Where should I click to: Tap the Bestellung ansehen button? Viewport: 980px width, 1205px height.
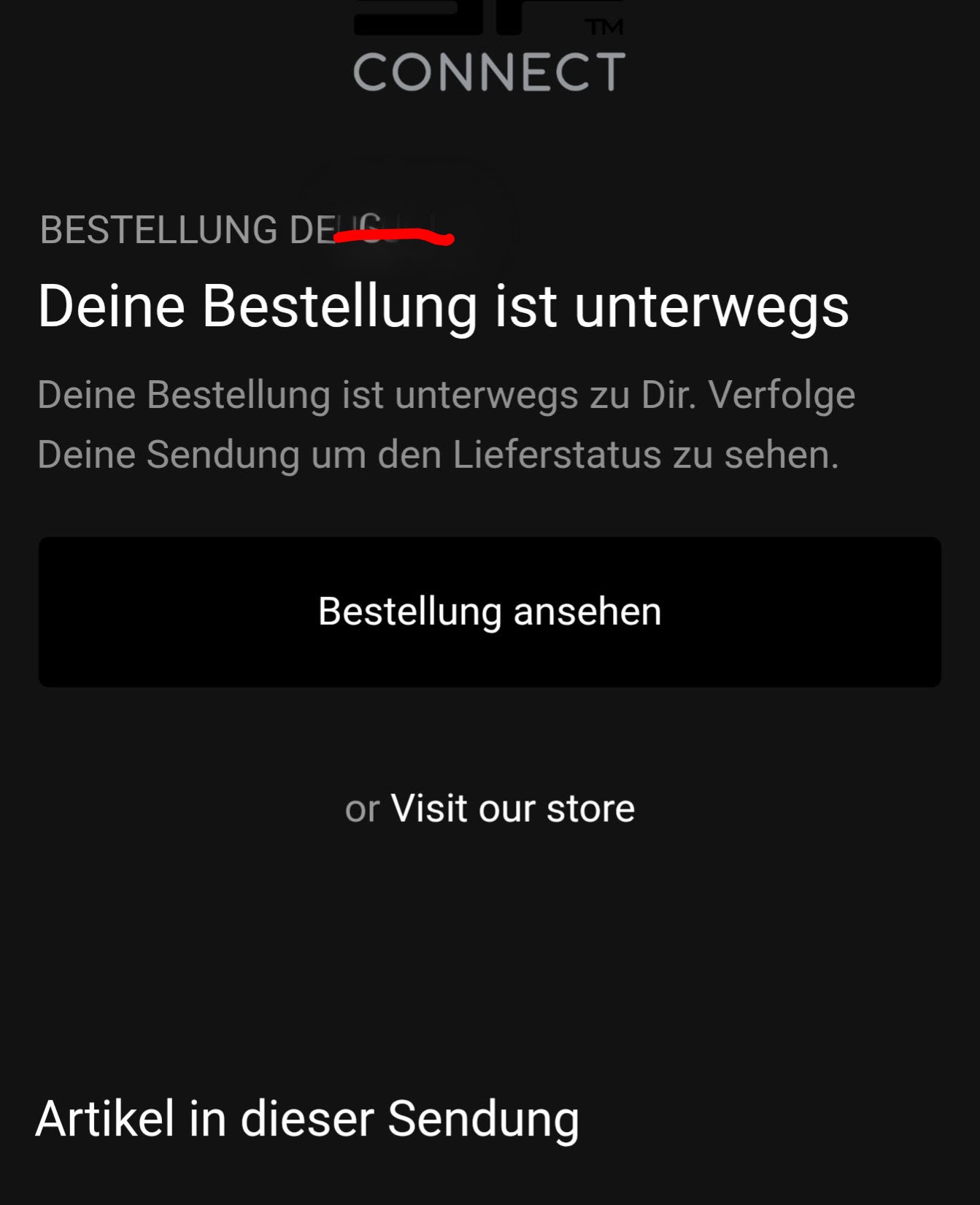coord(490,612)
